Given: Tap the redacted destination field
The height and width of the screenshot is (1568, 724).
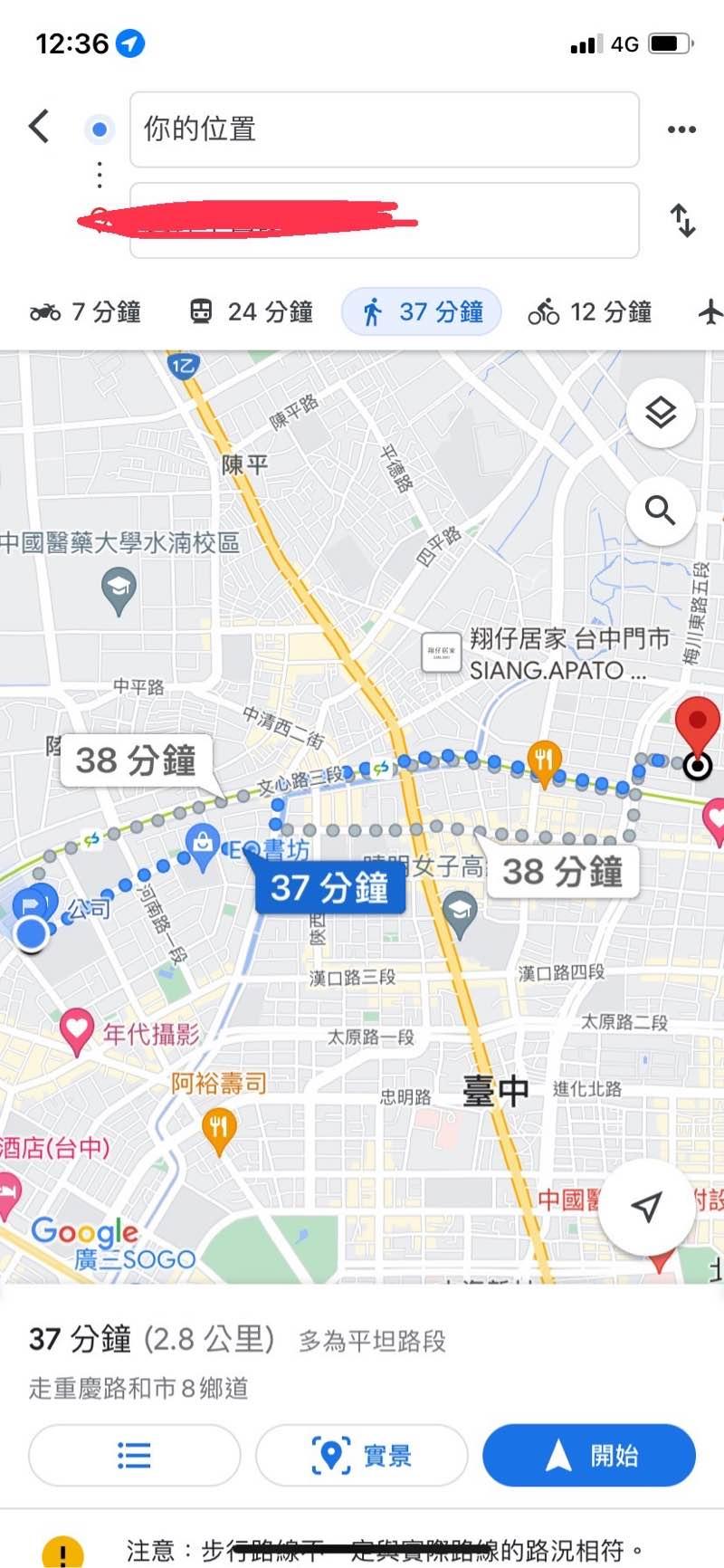Looking at the screenshot, I should click(384, 221).
